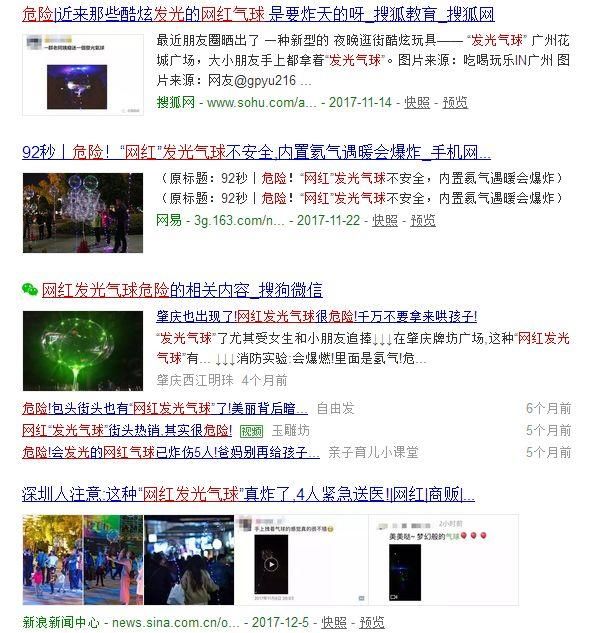View 快照 of the 新浪新闻中心 result
Screen dimensions: 615x633
pos(334,621)
